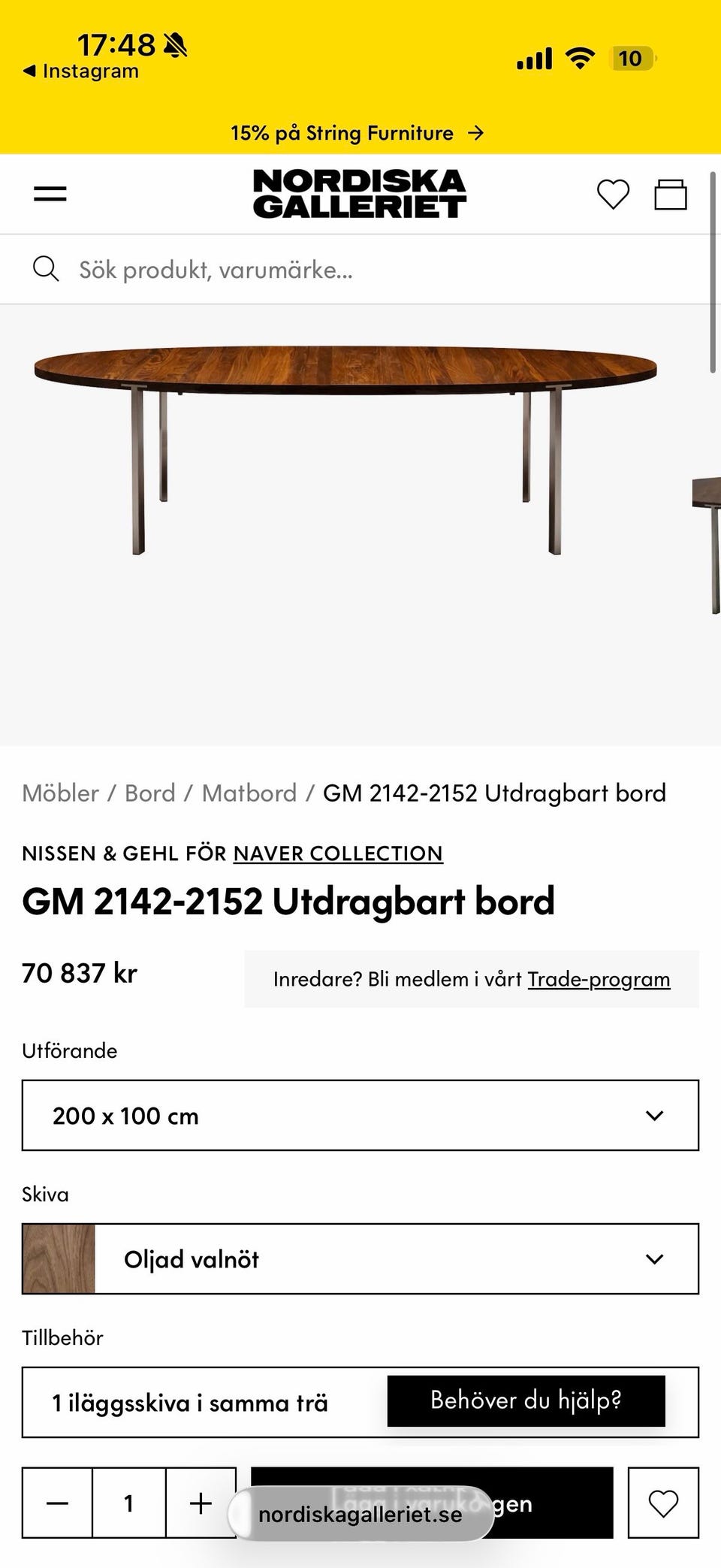Select the Oljad valnöt finish
The width and height of the screenshot is (721, 1568).
(x=360, y=1259)
